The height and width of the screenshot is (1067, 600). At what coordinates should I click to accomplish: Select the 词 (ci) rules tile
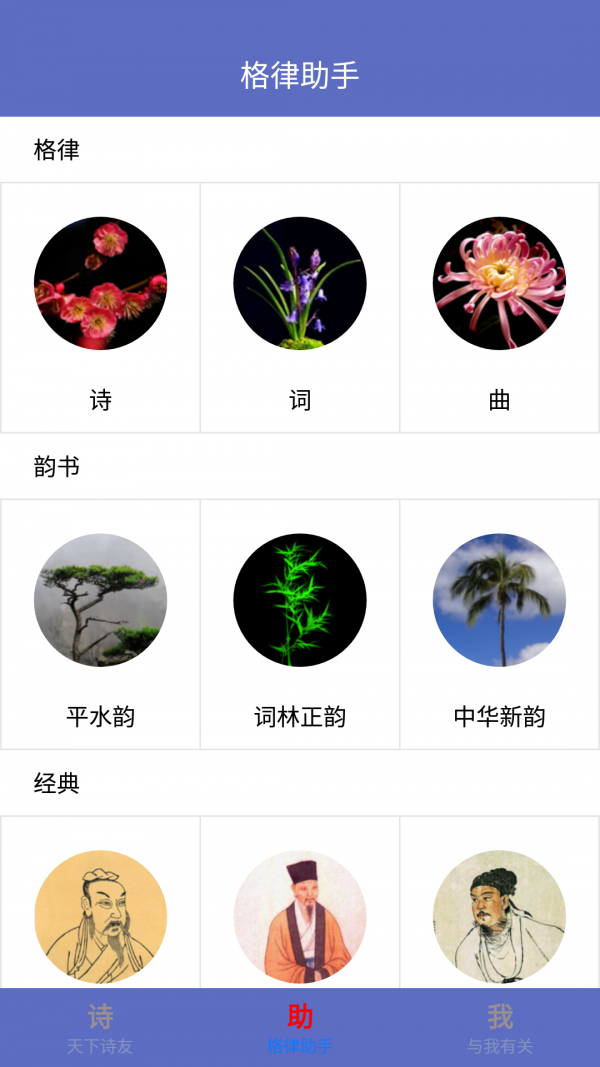(x=300, y=307)
